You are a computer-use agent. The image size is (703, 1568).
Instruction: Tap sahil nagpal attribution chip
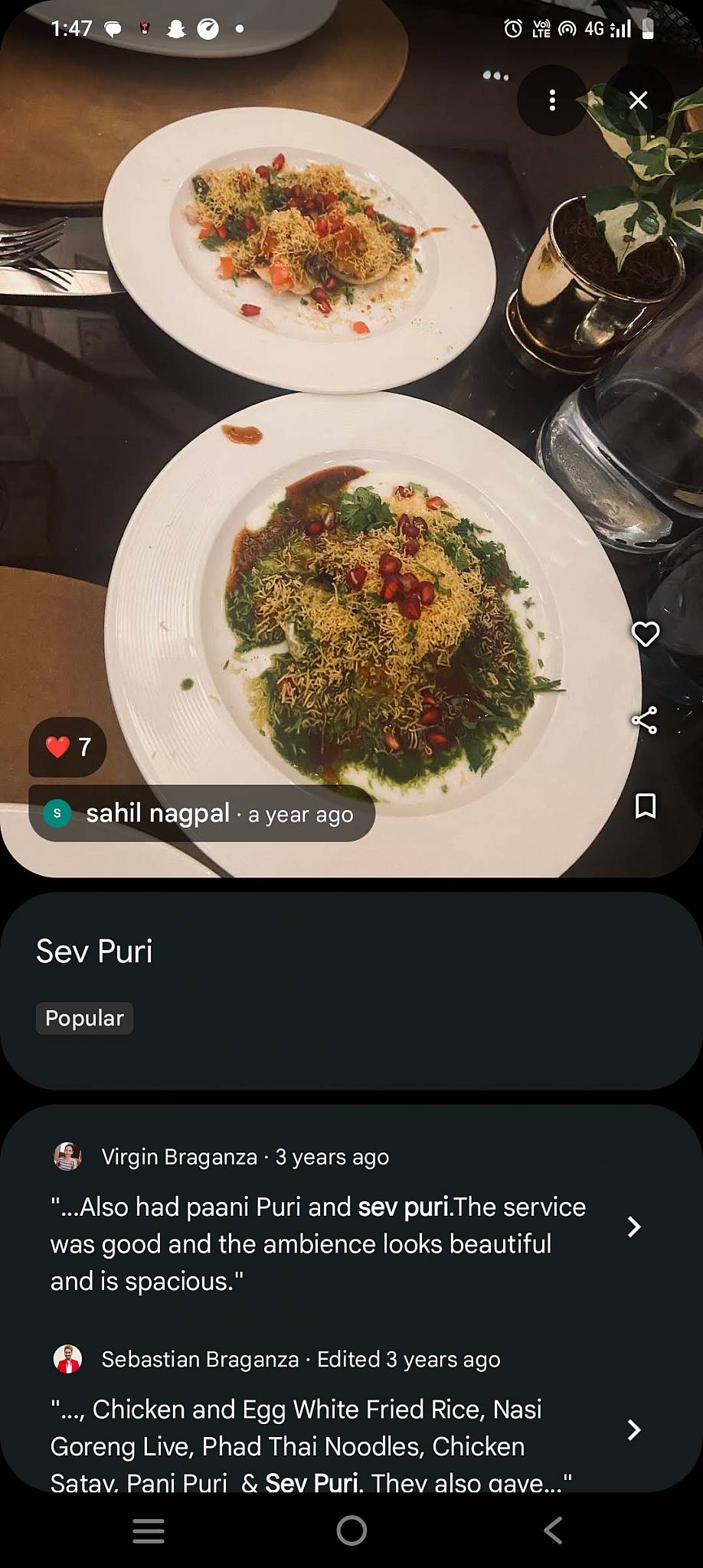200,813
